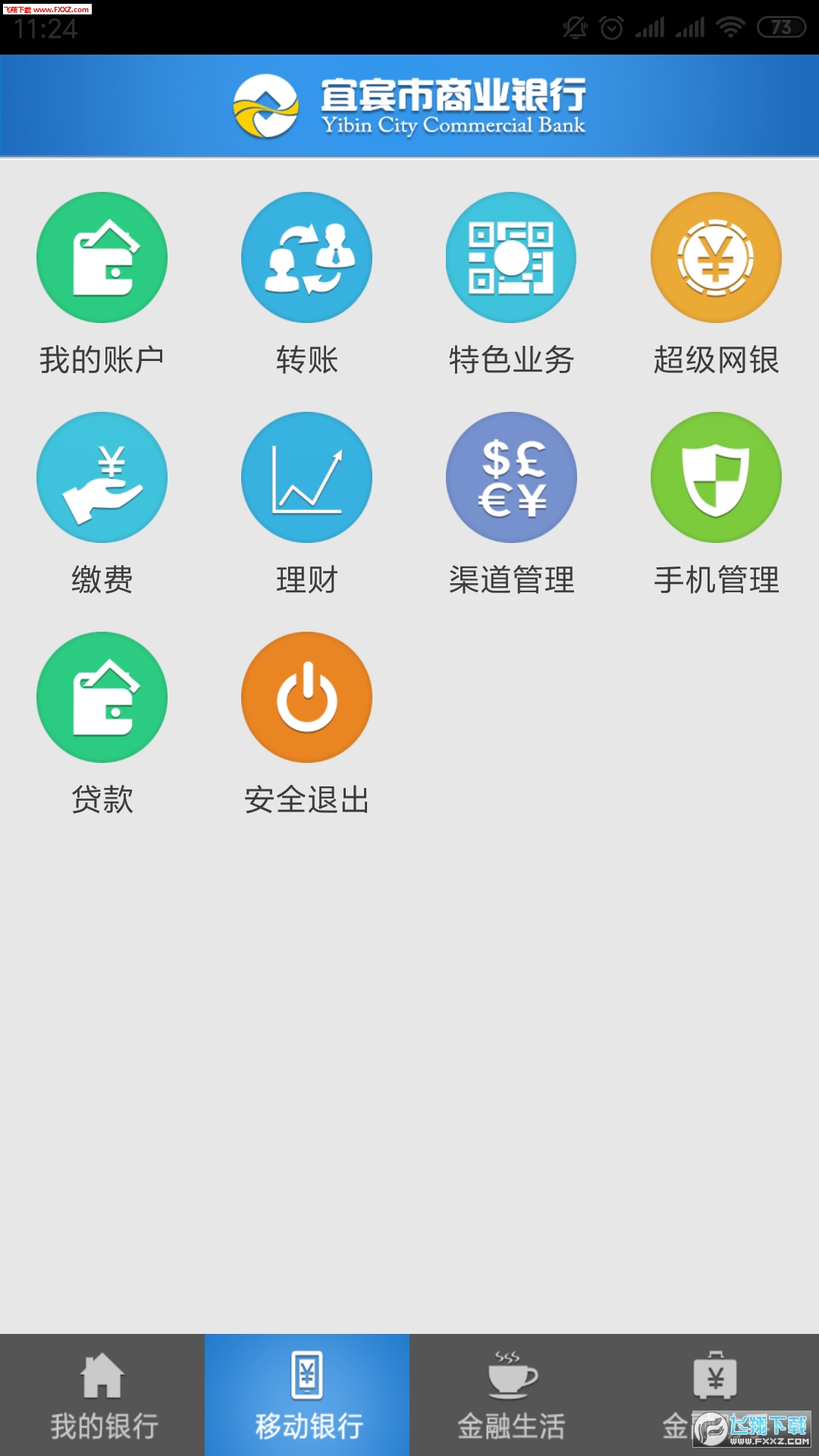Tap the 安全退出 secure logout power icon
Image resolution: width=819 pixels, height=1456 pixels.
pyautogui.click(x=306, y=698)
